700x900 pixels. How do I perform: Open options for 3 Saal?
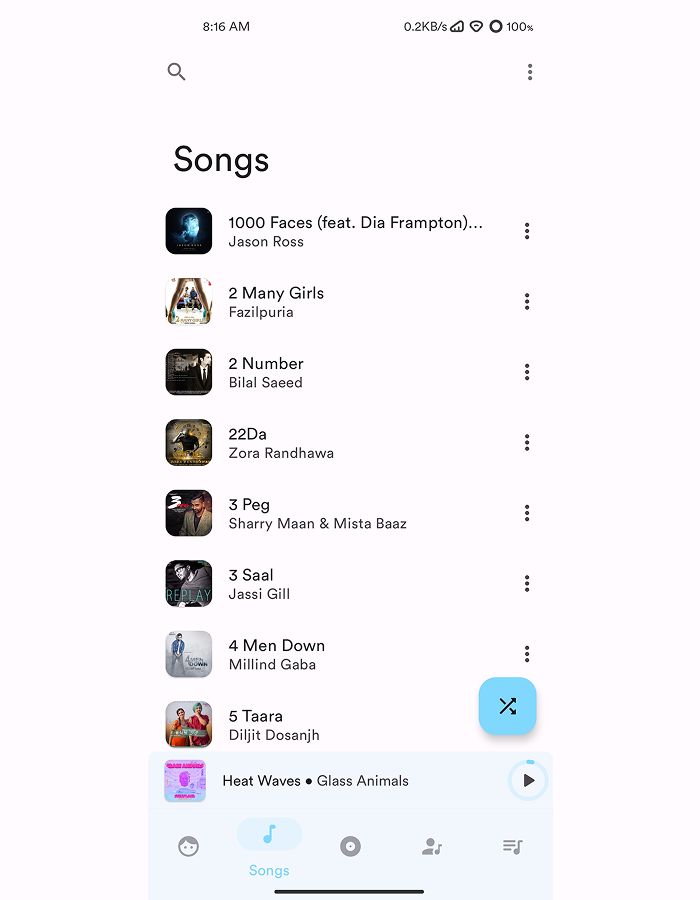(527, 584)
